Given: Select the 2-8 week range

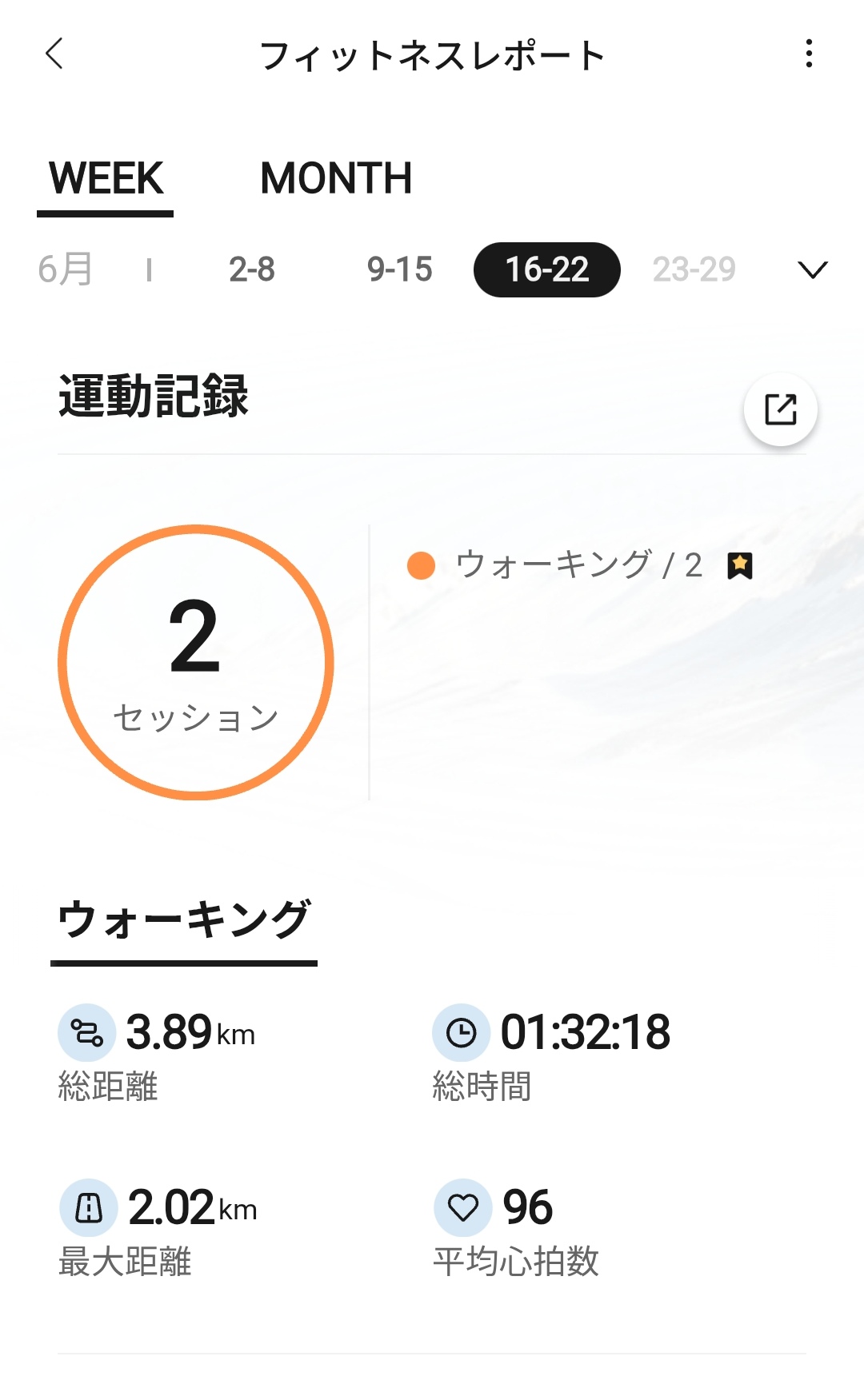Looking at the screenshot, I should tap(252, 269).
